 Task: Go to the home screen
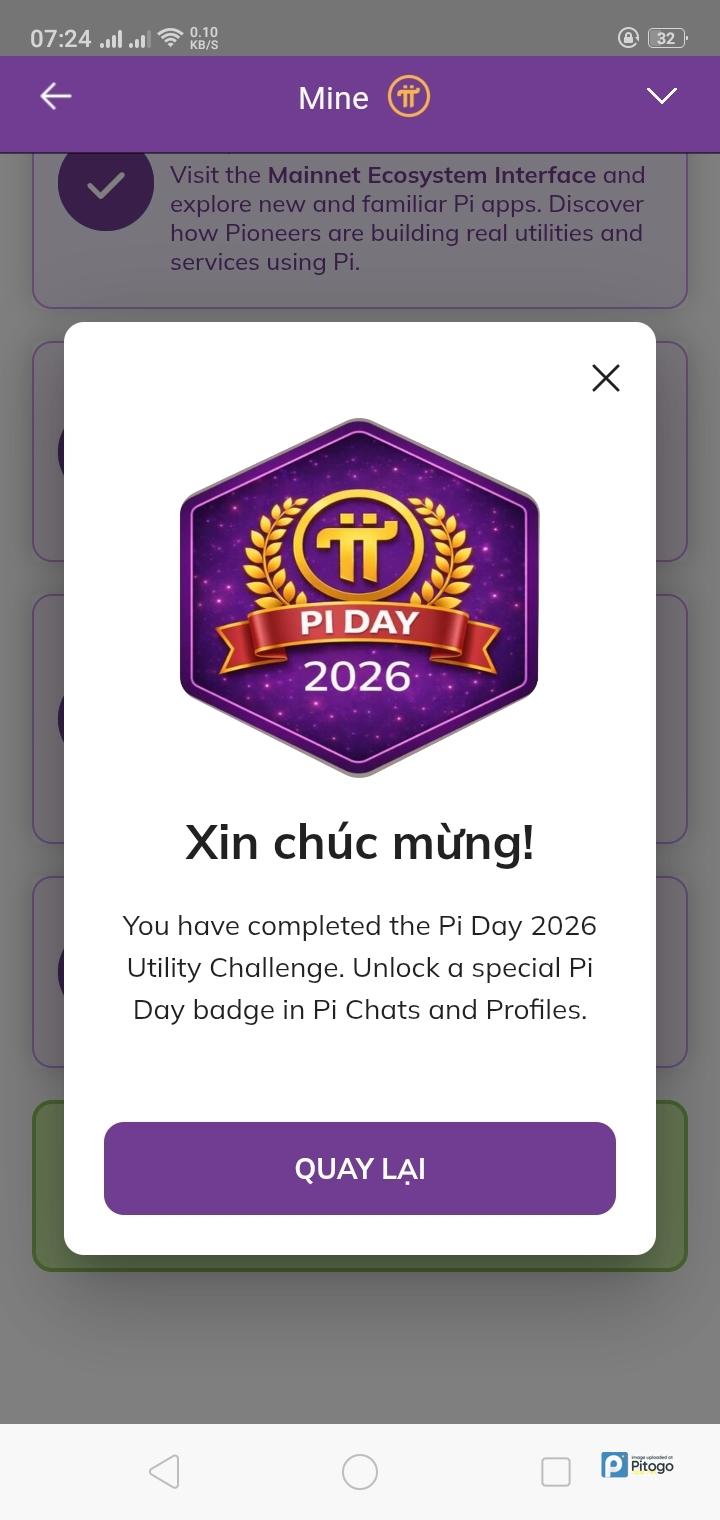tap(360, 1471)
